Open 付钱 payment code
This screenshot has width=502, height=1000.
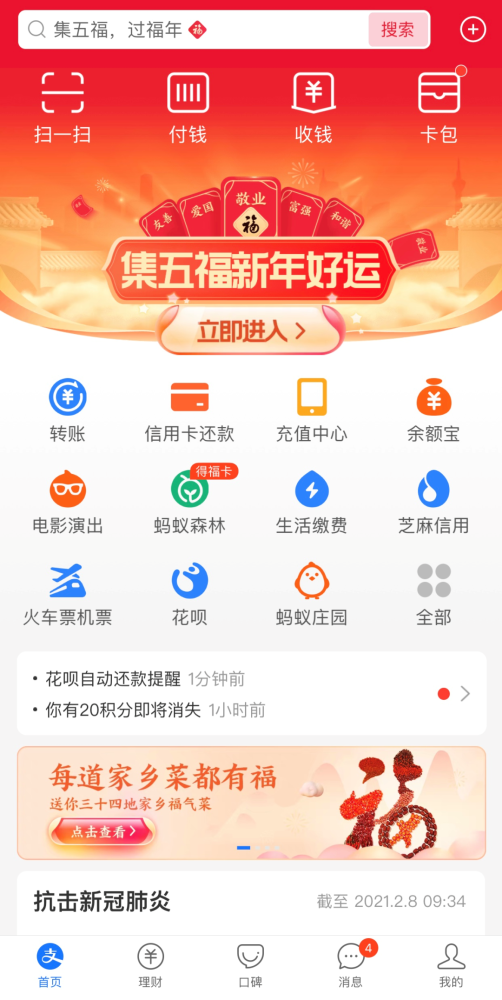188,107
